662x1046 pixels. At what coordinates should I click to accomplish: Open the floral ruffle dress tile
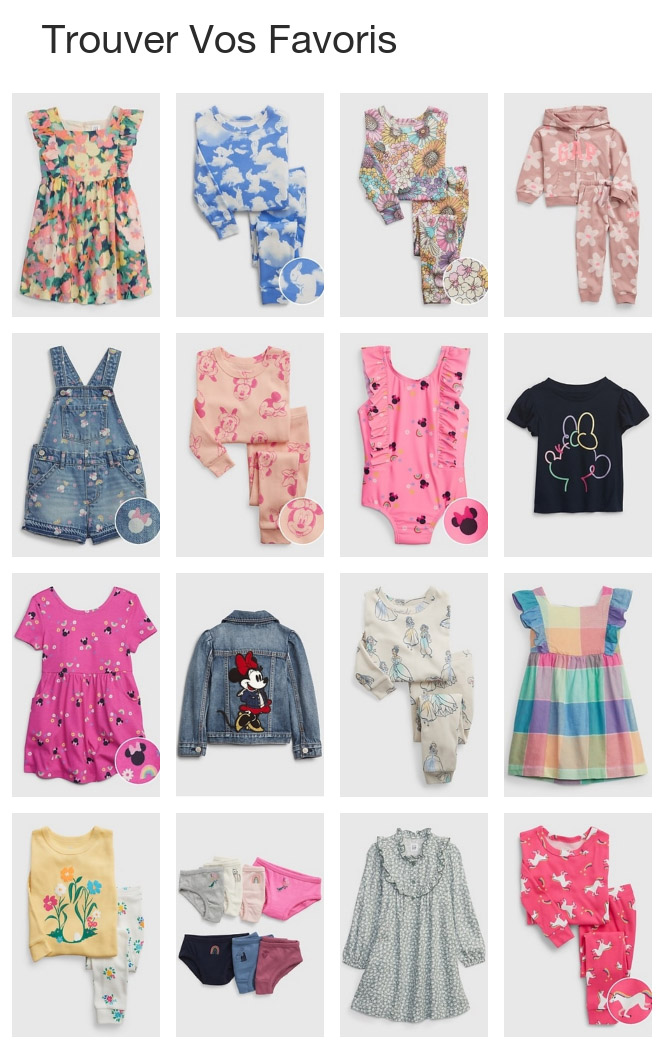coord(86,205)
